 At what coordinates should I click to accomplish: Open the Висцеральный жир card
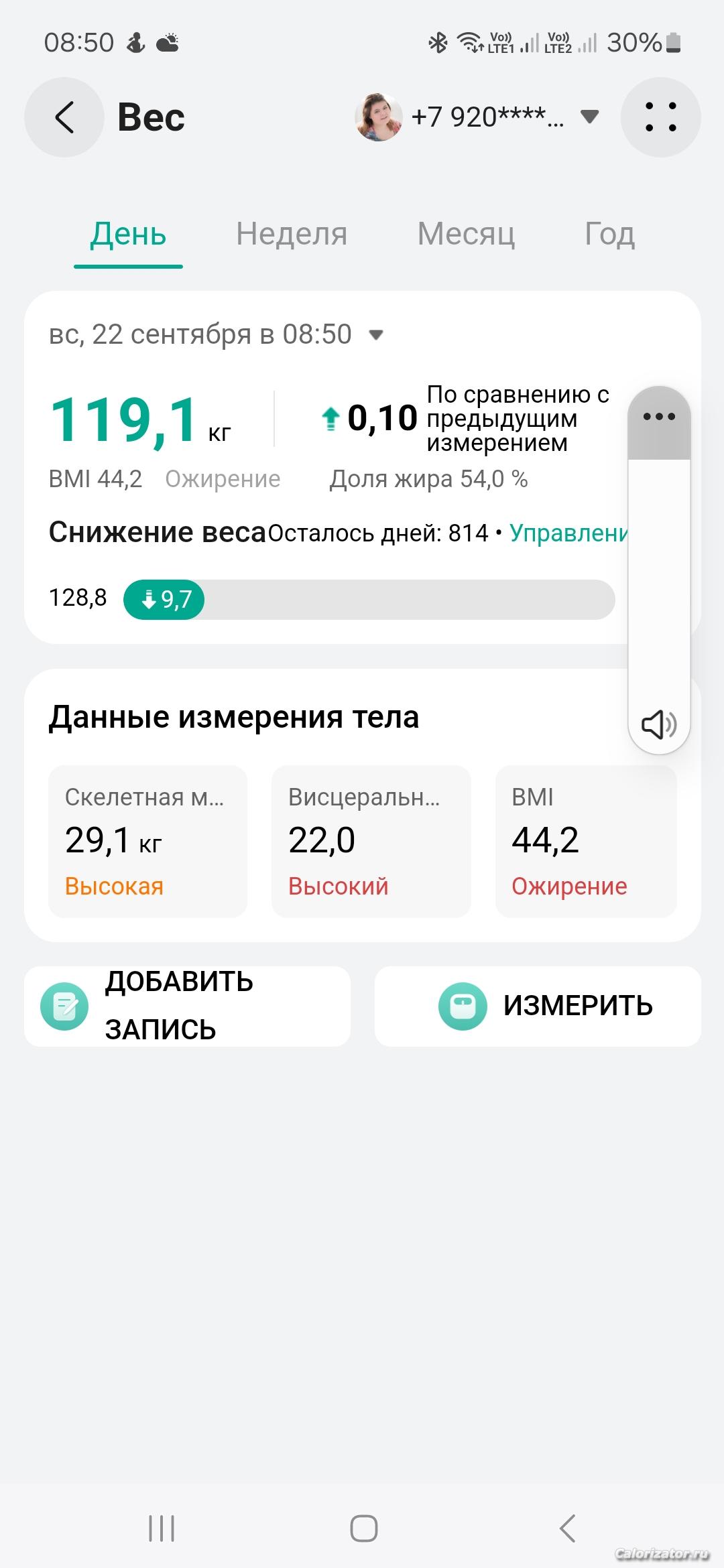[371, 841]
